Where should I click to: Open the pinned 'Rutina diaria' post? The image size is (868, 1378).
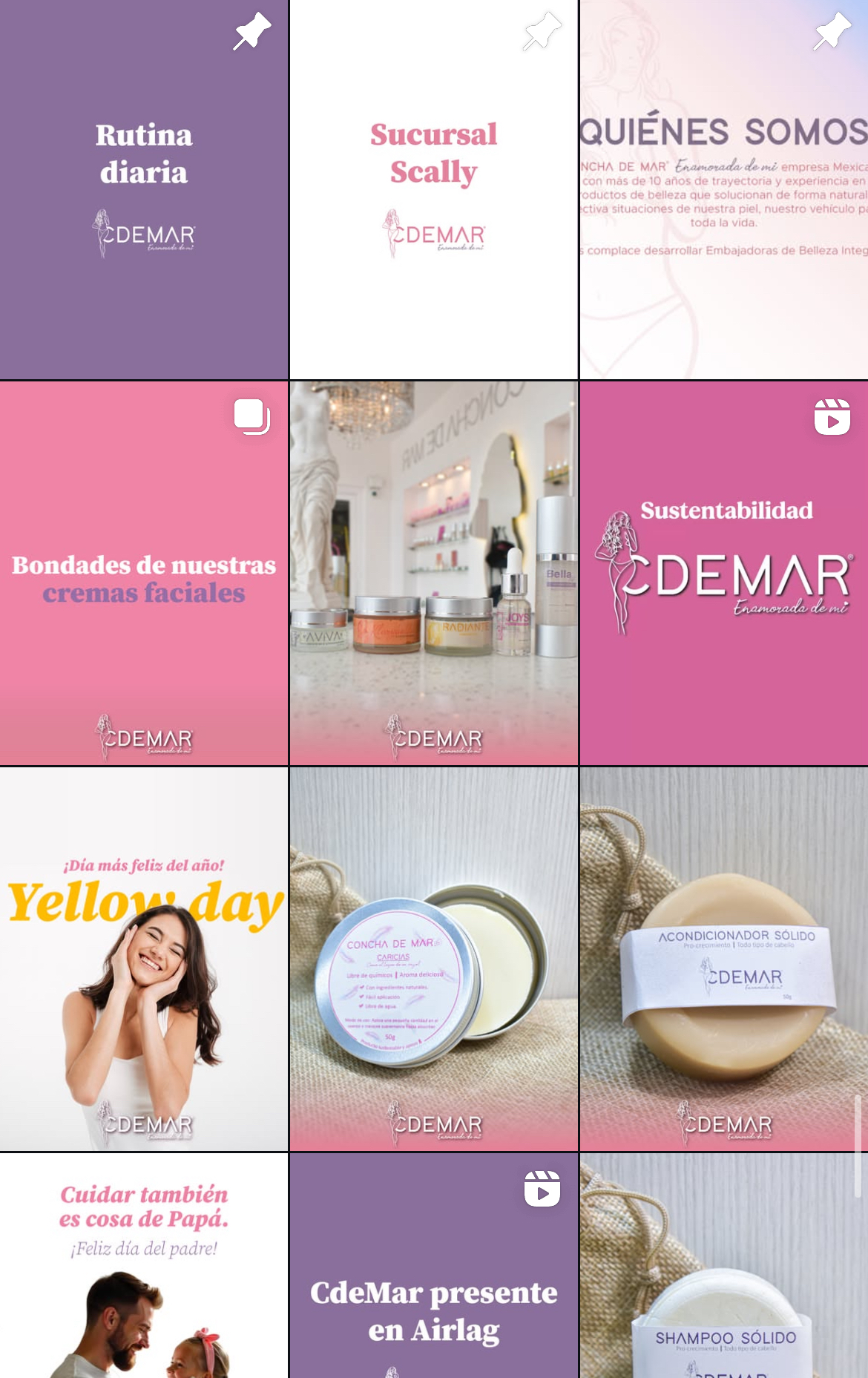144,190
